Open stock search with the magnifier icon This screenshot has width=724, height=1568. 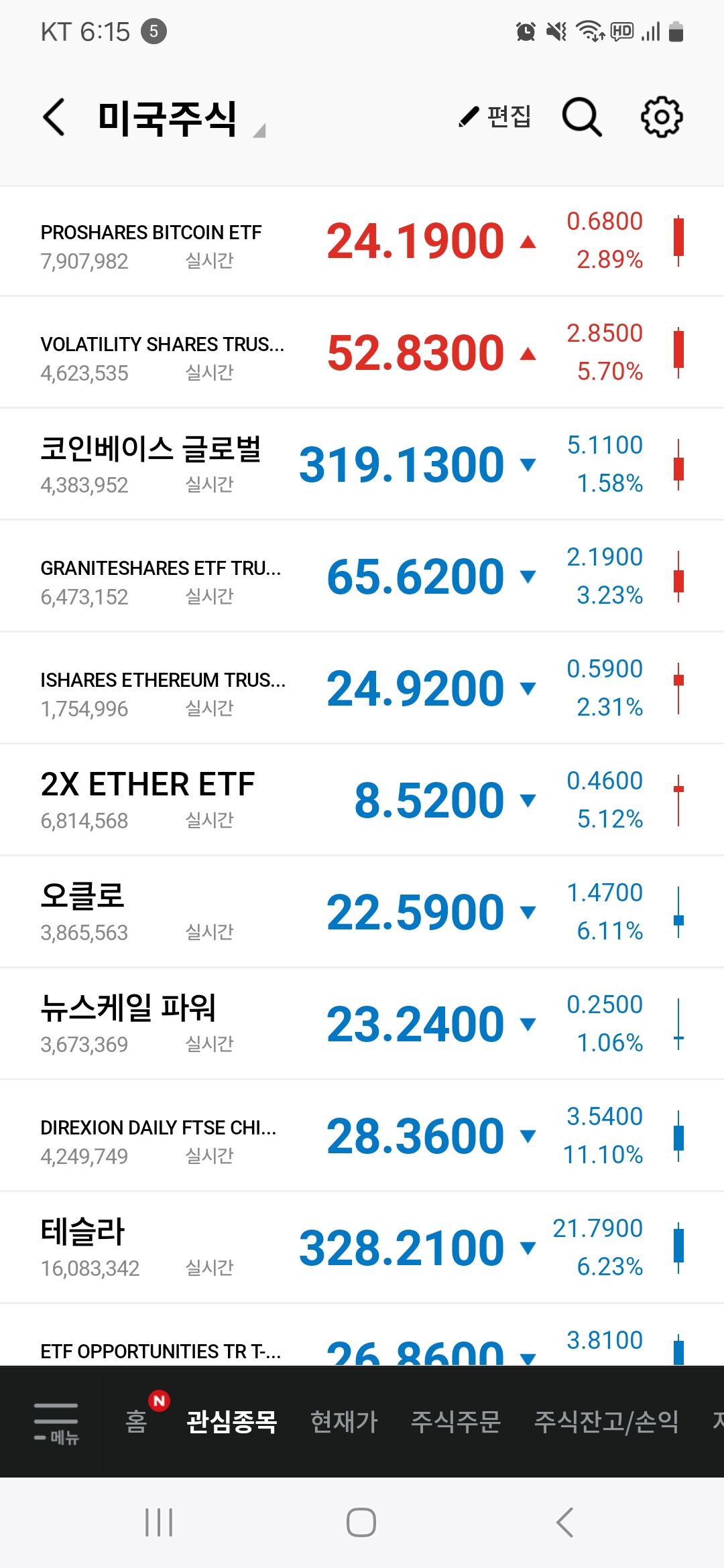[x=581, y=117]
